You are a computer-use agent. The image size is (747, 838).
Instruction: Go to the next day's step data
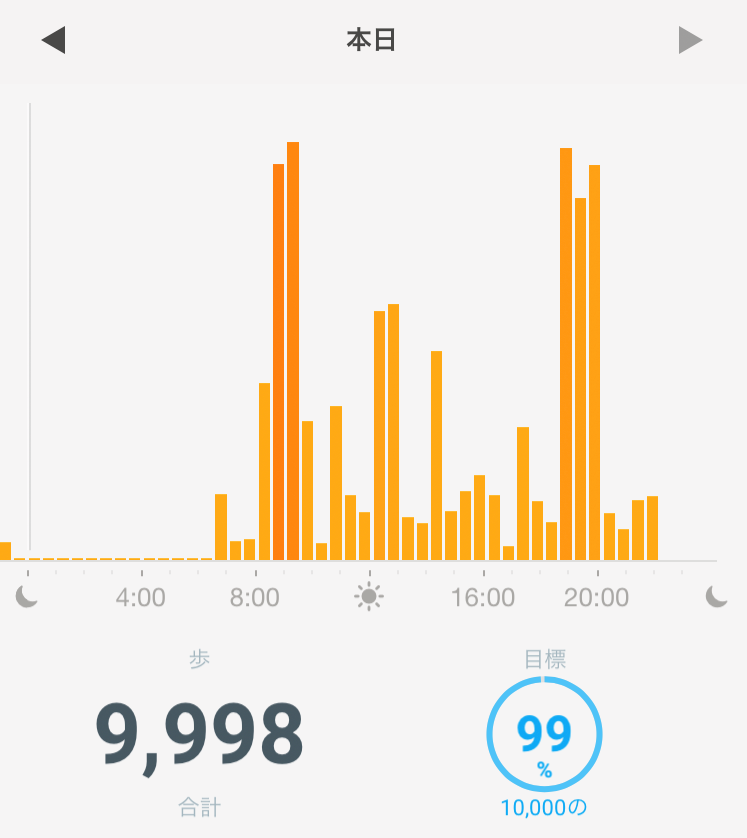(x=690, y=41)
